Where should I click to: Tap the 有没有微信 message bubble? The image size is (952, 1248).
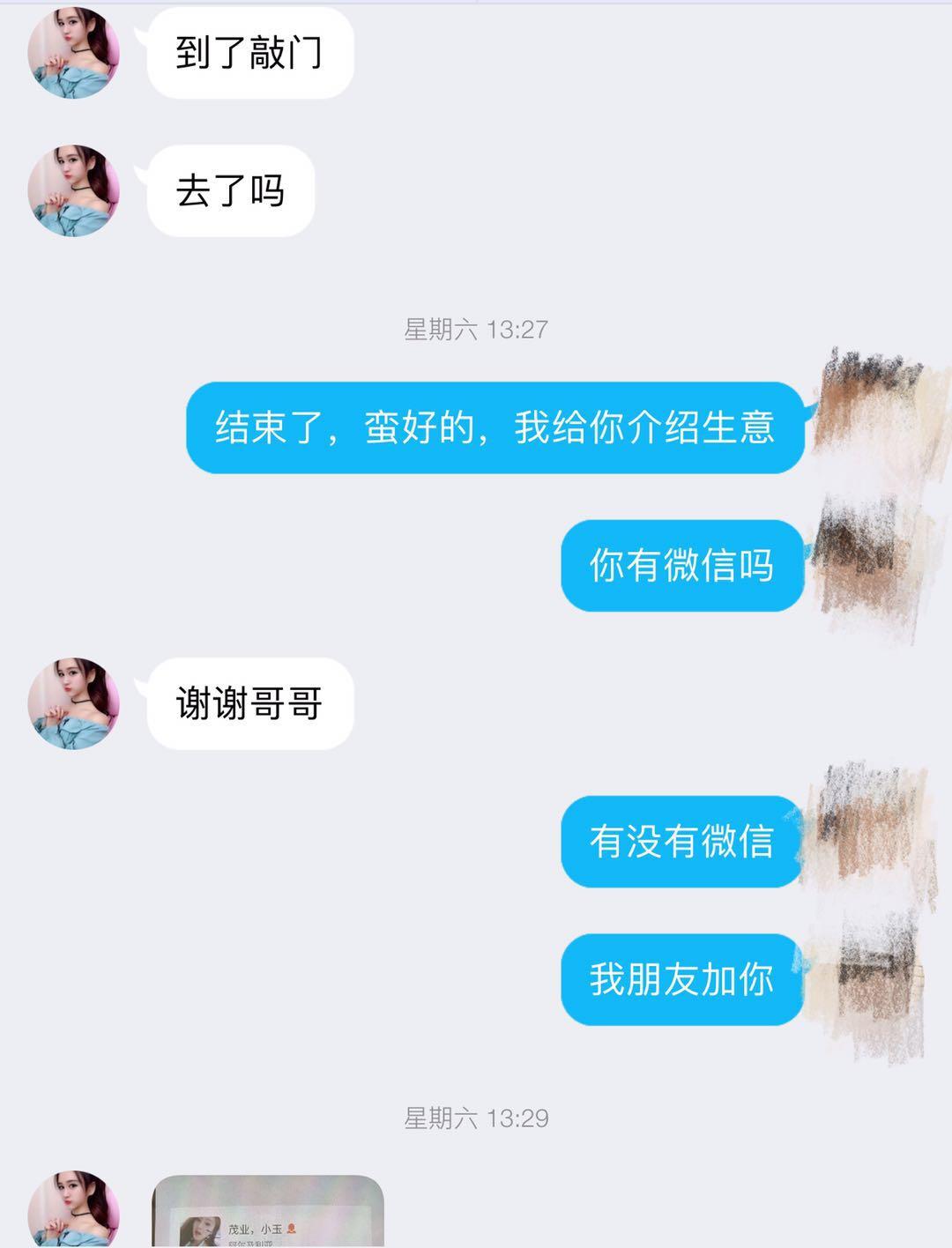coord(681,842)
